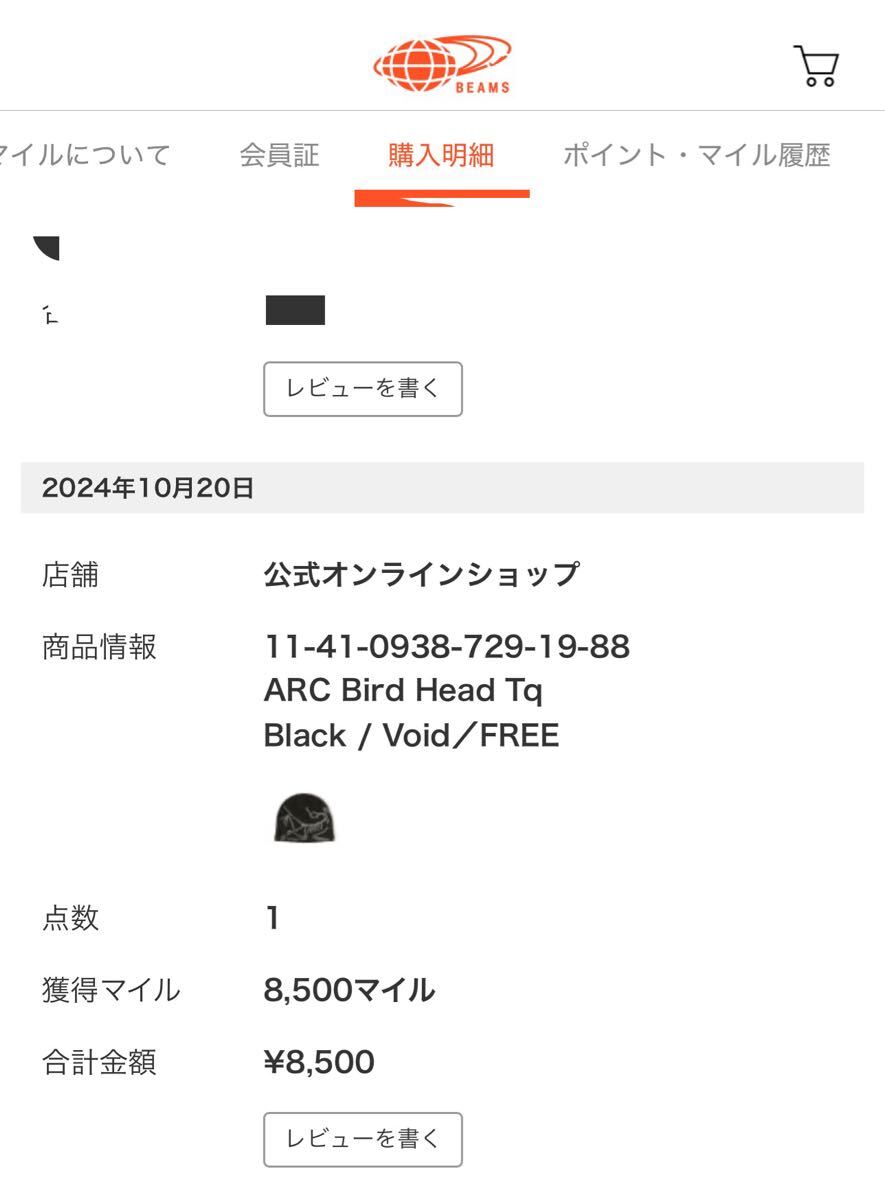Switch to the 会員証 tab
The width and height of the screenshot is (885, 1200).
pyautogui.click(x=280, y=156)
